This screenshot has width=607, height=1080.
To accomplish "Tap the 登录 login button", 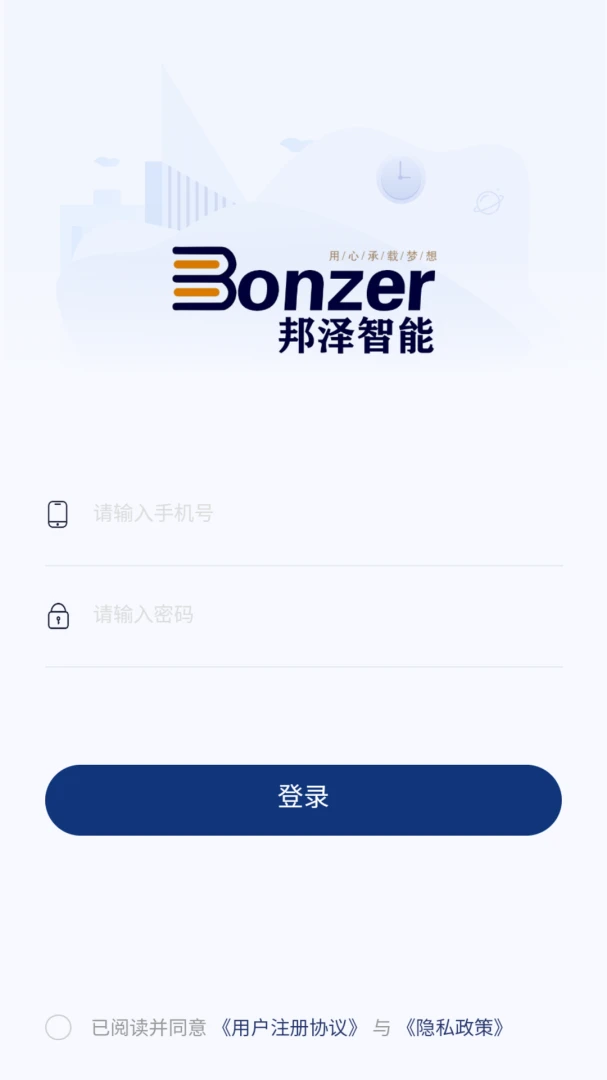I will click(303, 800).
